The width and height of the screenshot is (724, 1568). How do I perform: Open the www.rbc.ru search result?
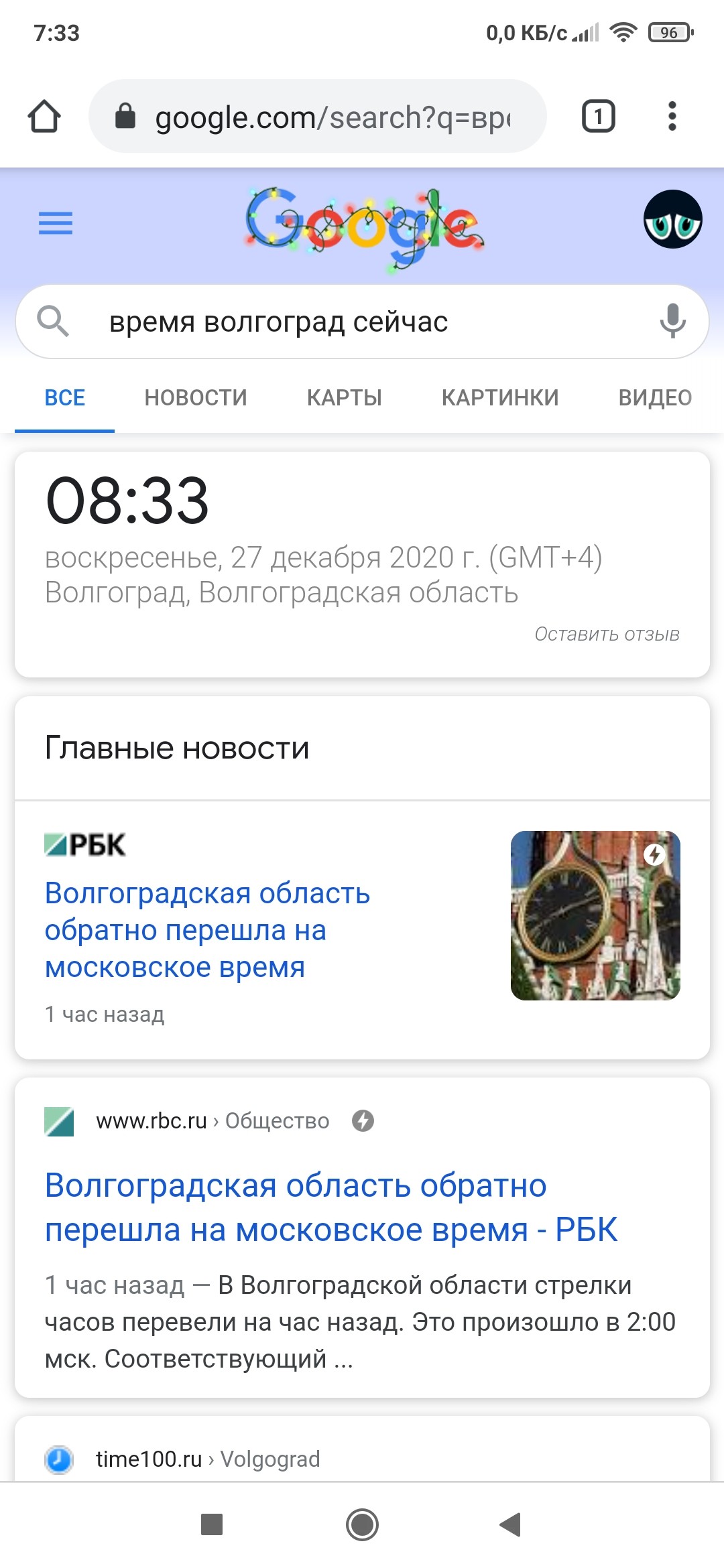[331, 1207]
